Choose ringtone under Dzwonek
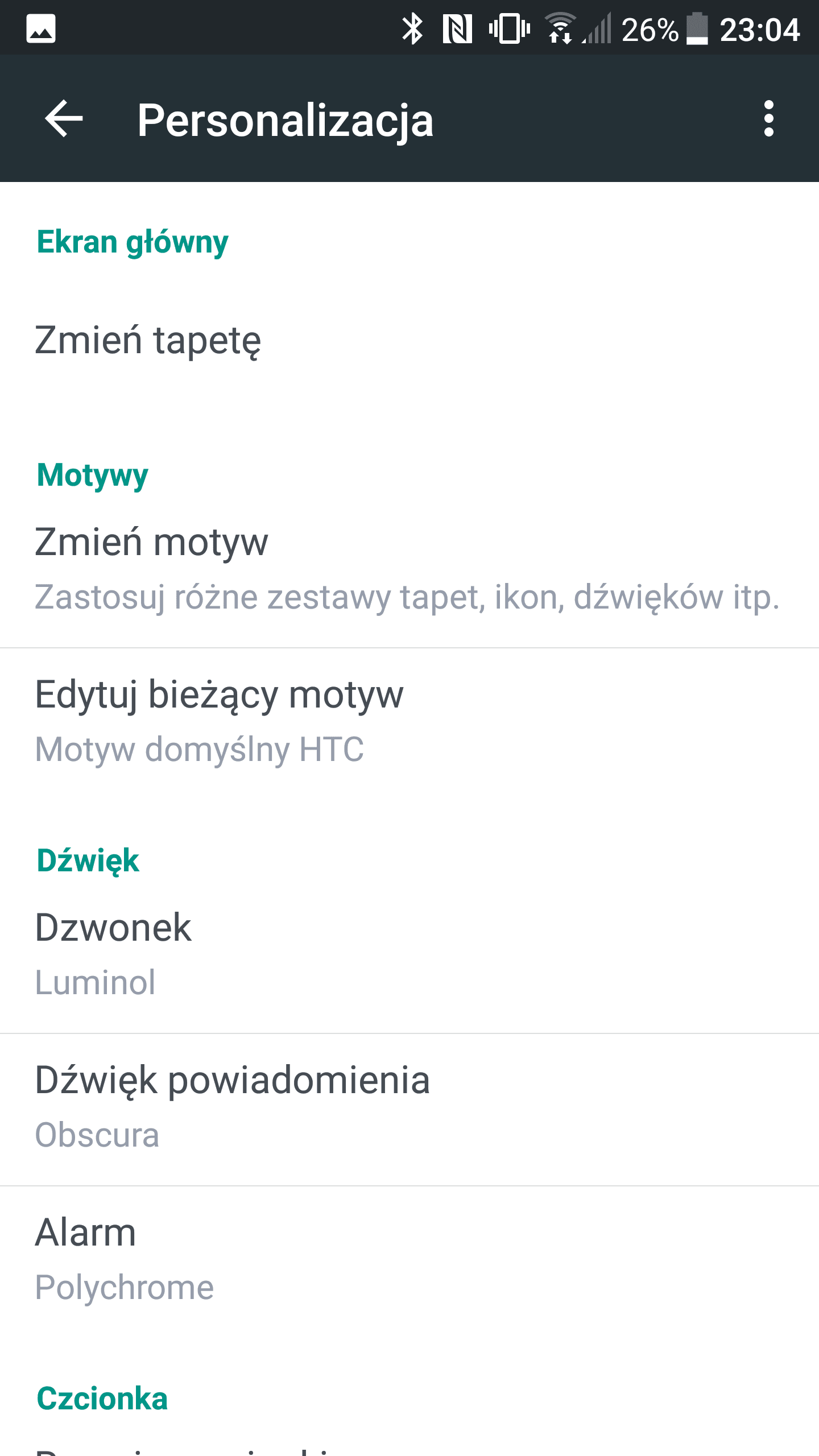The height and width of the screenshot is (1456, 819). click(x=409, y=955)
